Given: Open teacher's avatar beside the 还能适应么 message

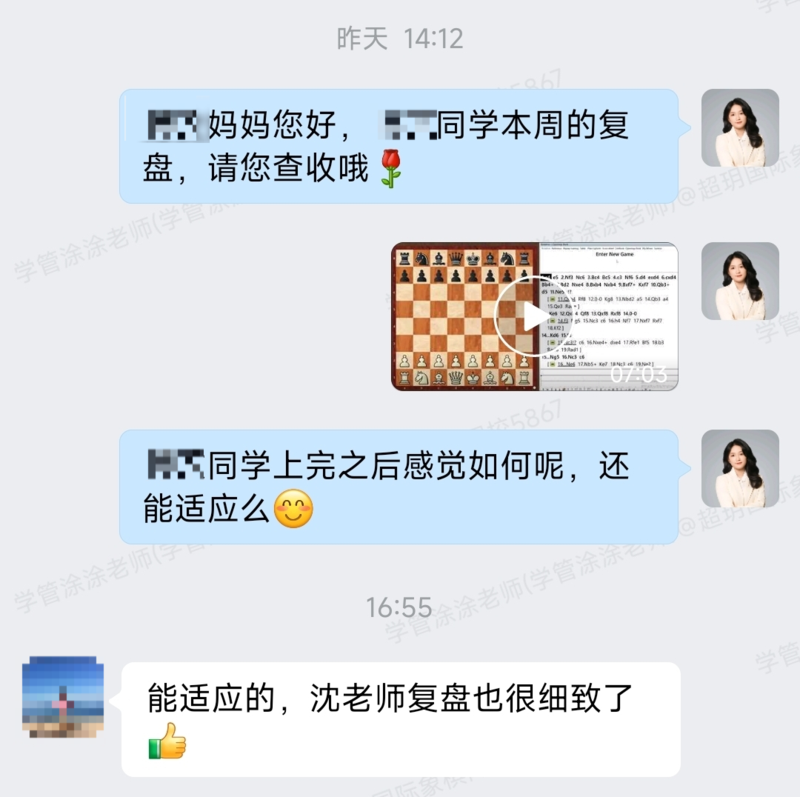Looking at the screenshot, I should (740, 469).
